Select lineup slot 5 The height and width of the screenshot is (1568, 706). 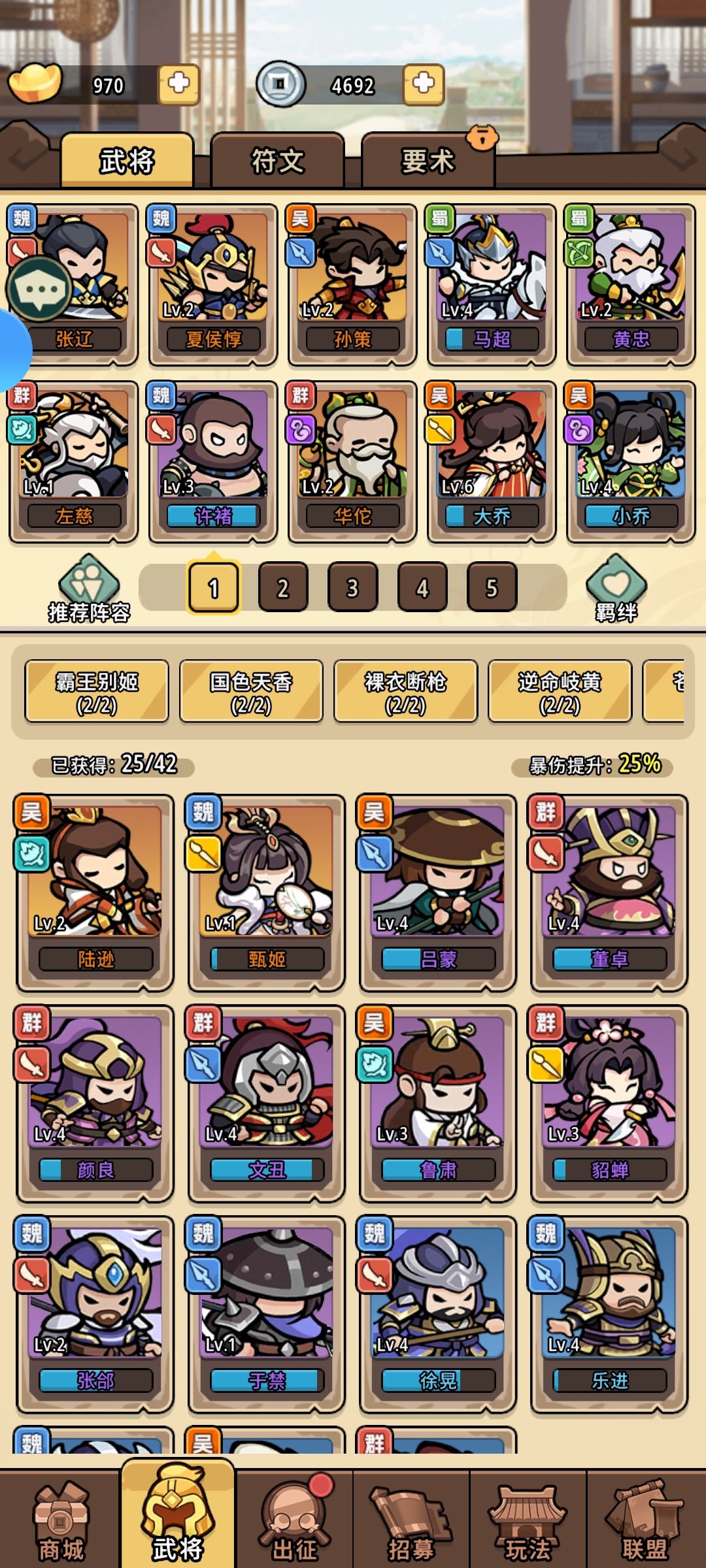[492, 587]
